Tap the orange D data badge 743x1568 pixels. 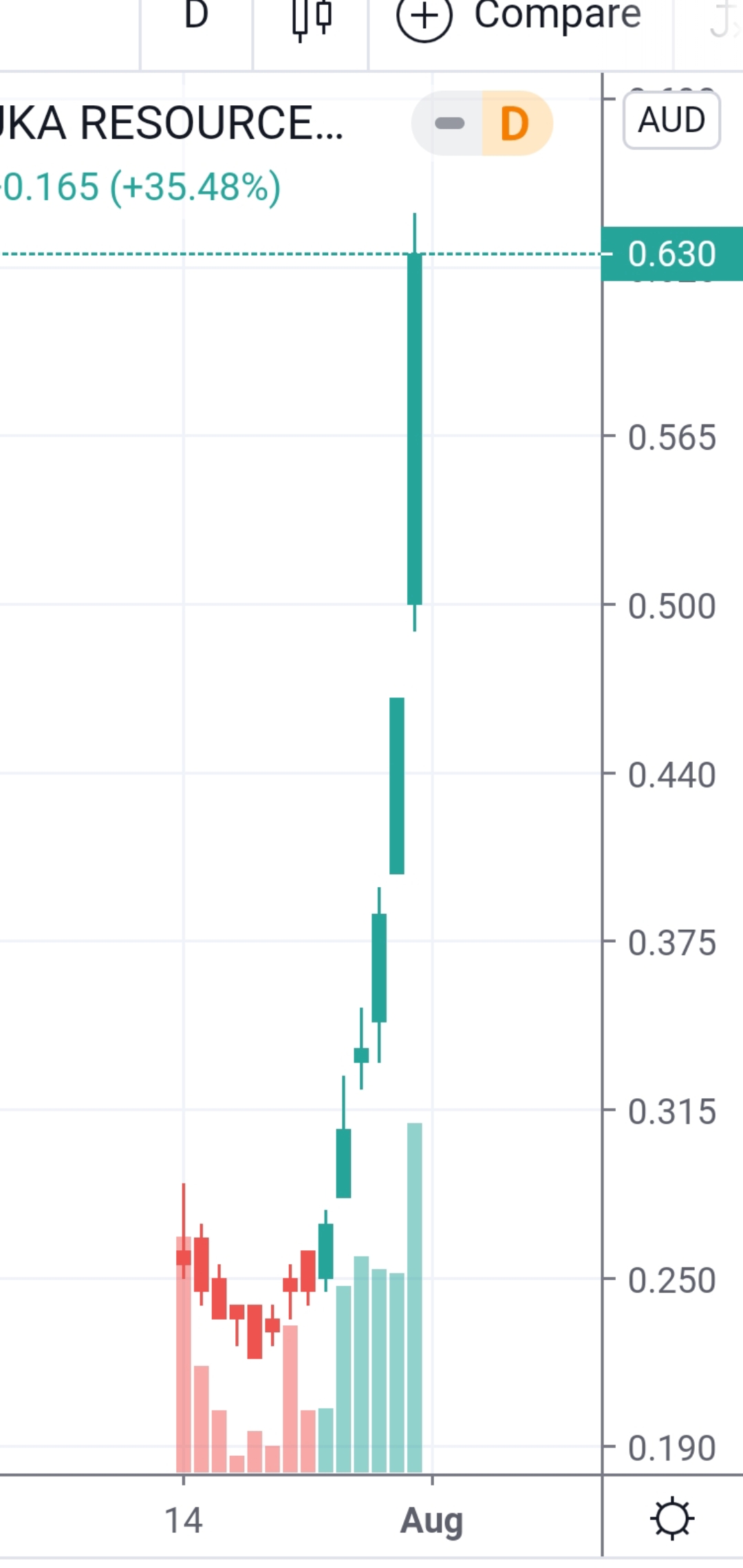point(515,123)
